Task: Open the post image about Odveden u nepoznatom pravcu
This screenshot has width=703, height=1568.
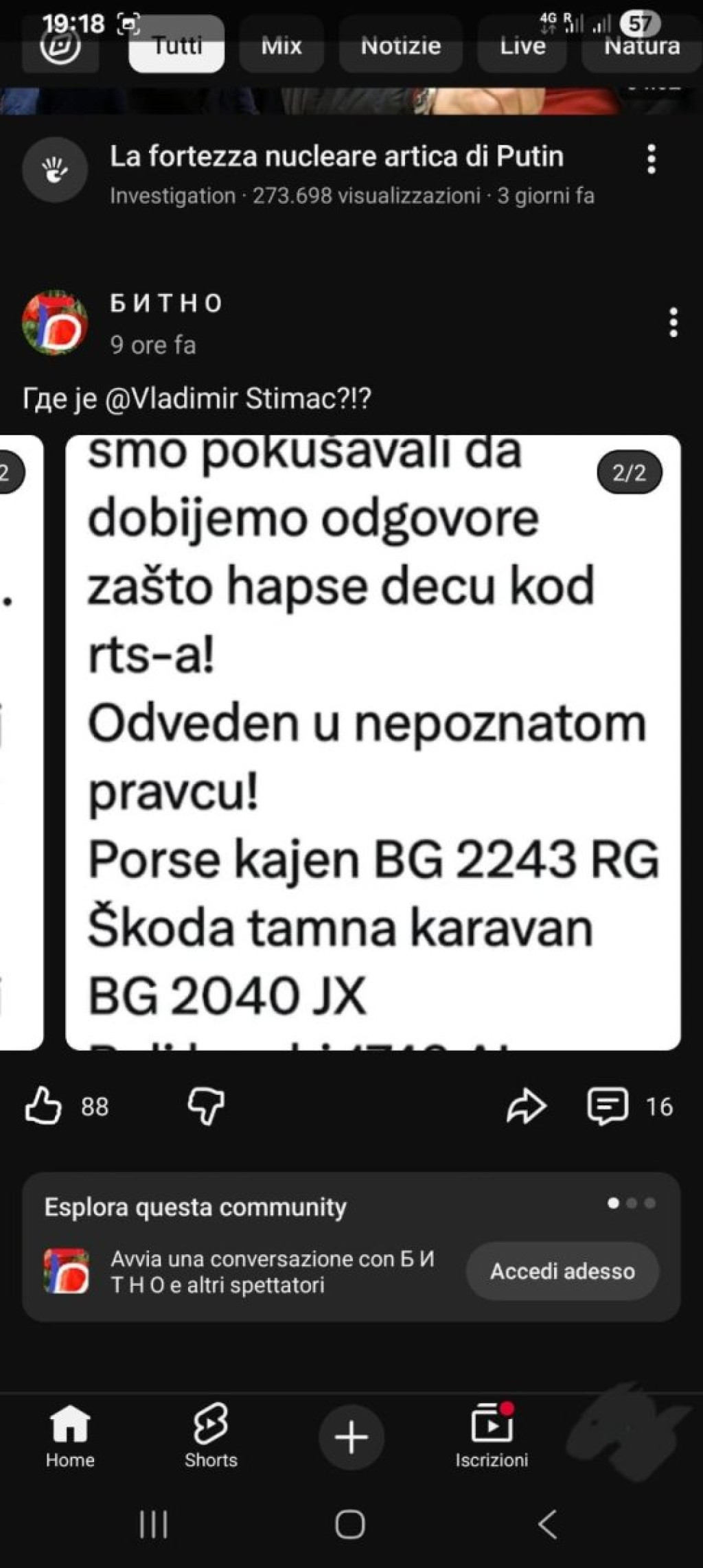Action: [x=373, y=741]
